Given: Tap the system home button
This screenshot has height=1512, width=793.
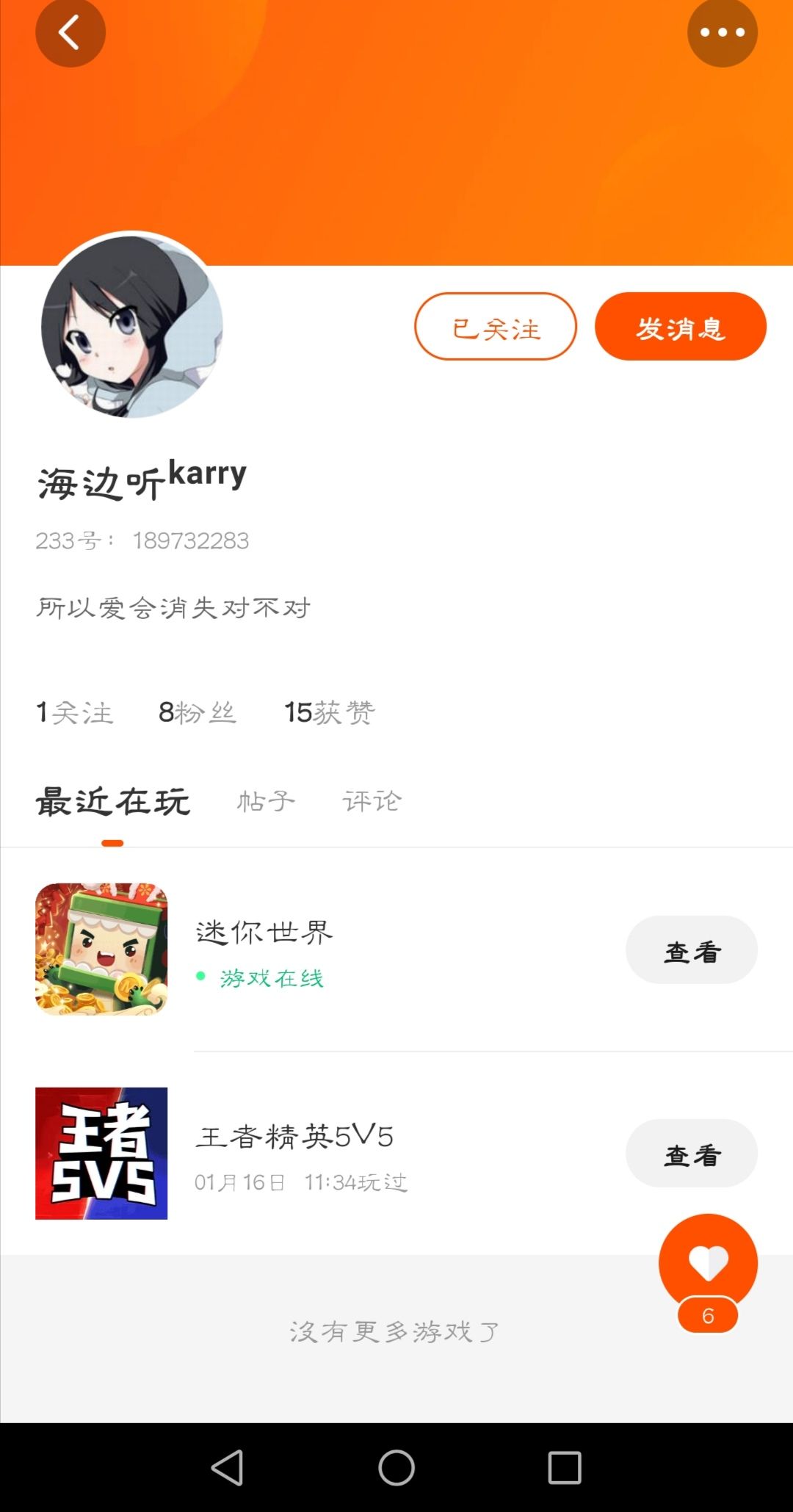Looking at the screenshot, I should click(x=396, y=1468).
